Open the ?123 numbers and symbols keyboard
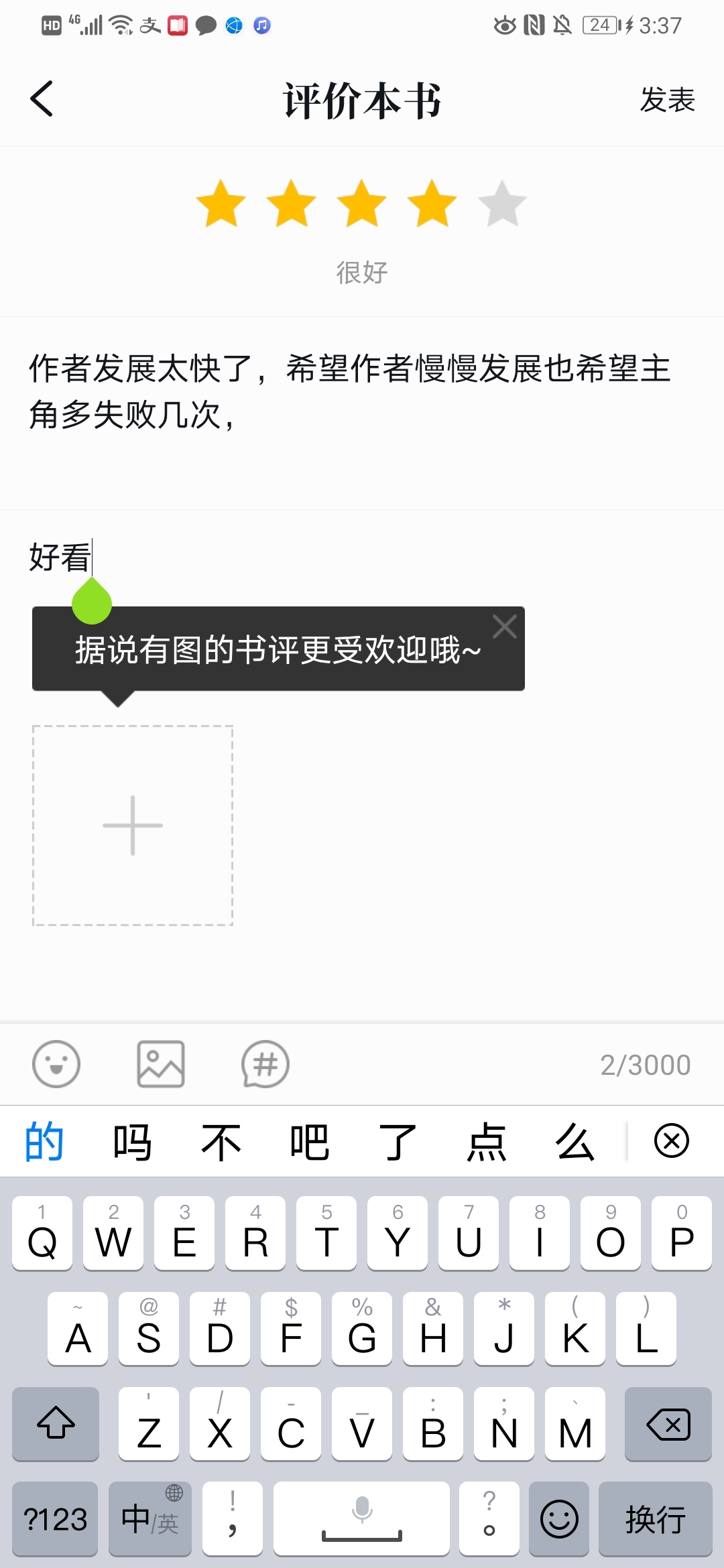Image resolution: width=724 pixels, height=1568 pixels. pyautogui.click(x=55, y=1519)
